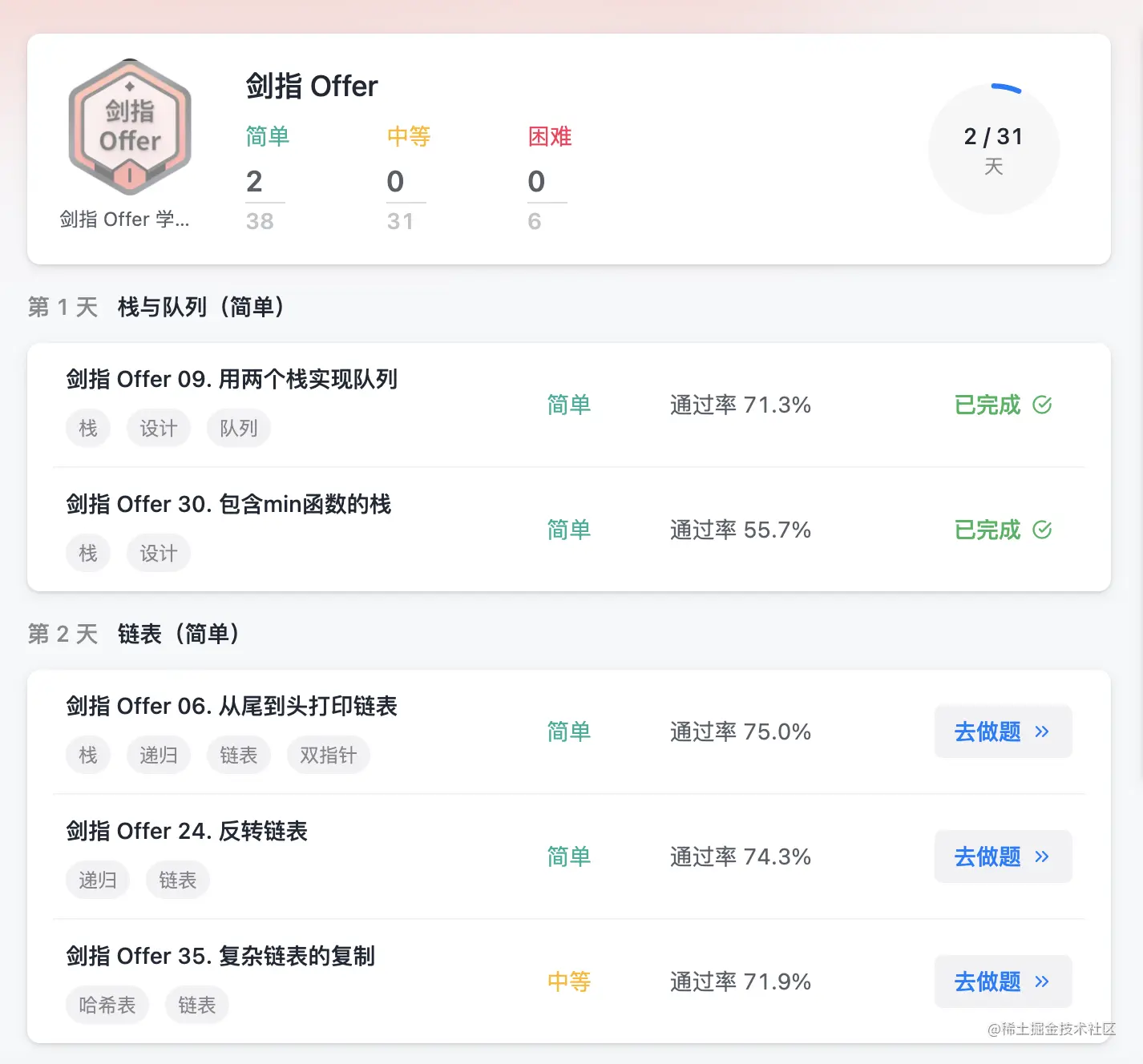Open problem 剑指 Offer 35 复杂链表的复制

tap(220, 956)
